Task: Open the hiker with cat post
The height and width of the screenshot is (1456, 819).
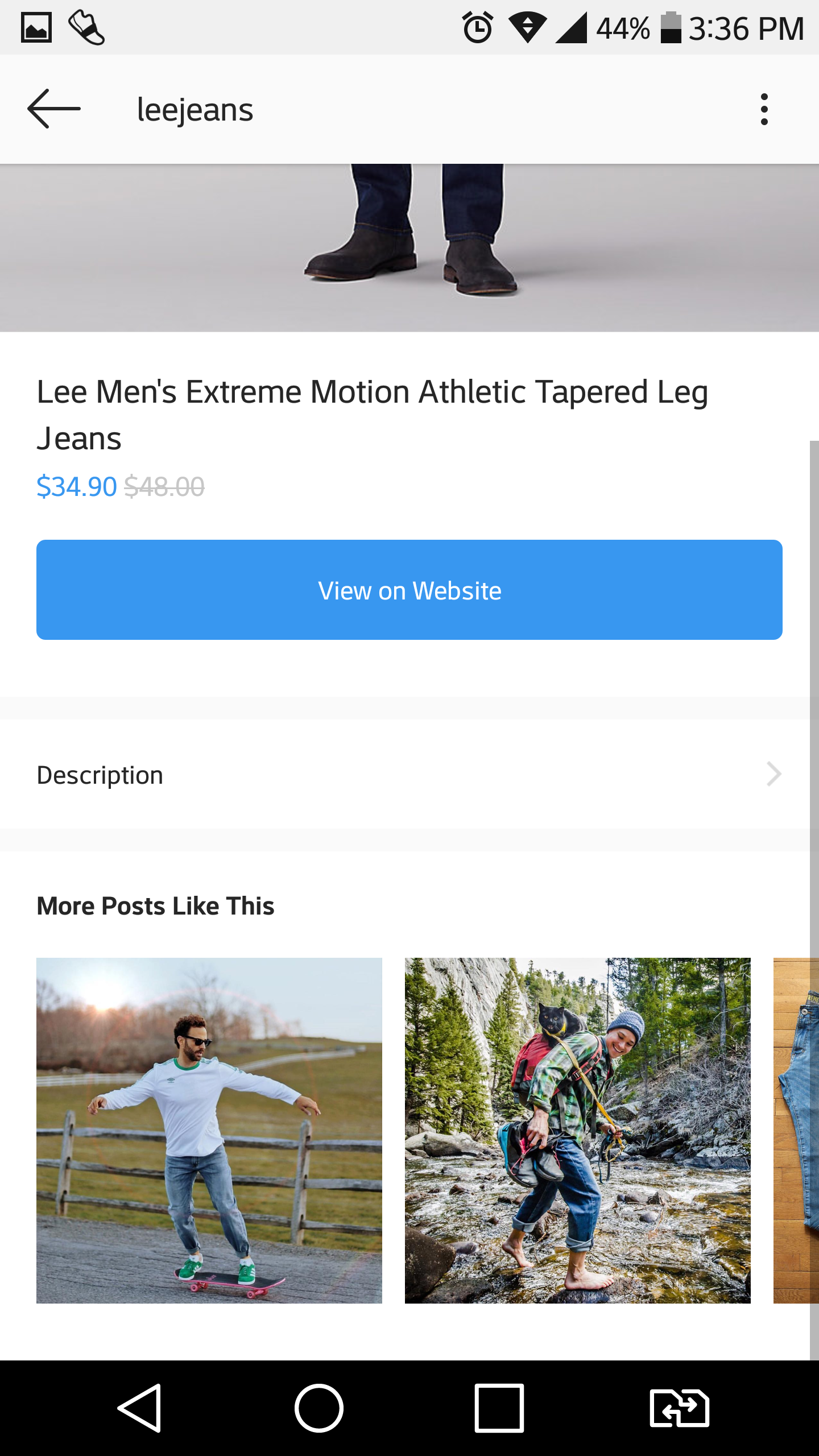Action: pos(577,1130)
